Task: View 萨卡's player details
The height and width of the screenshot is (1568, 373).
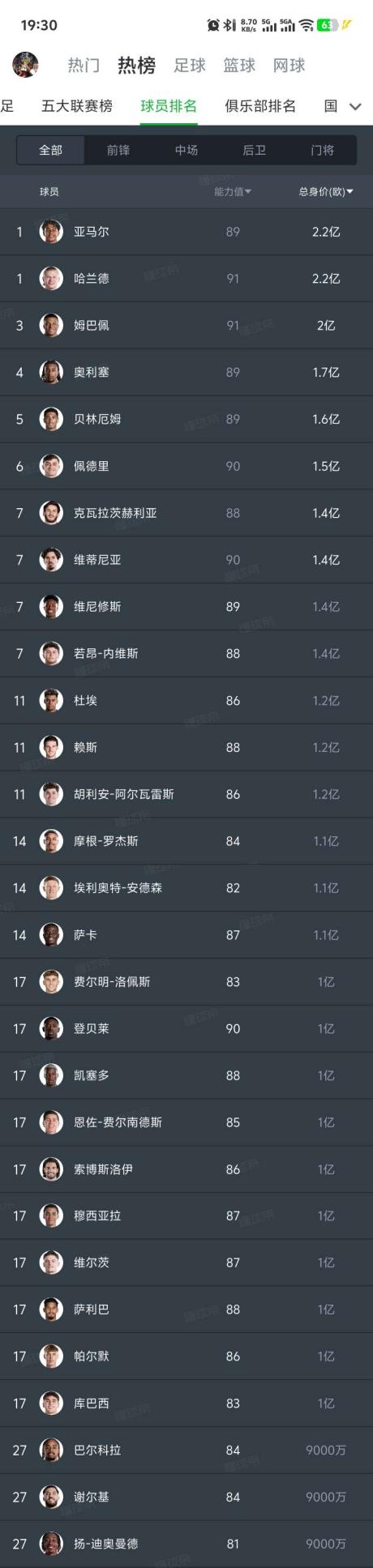Action: click(186, 935)
